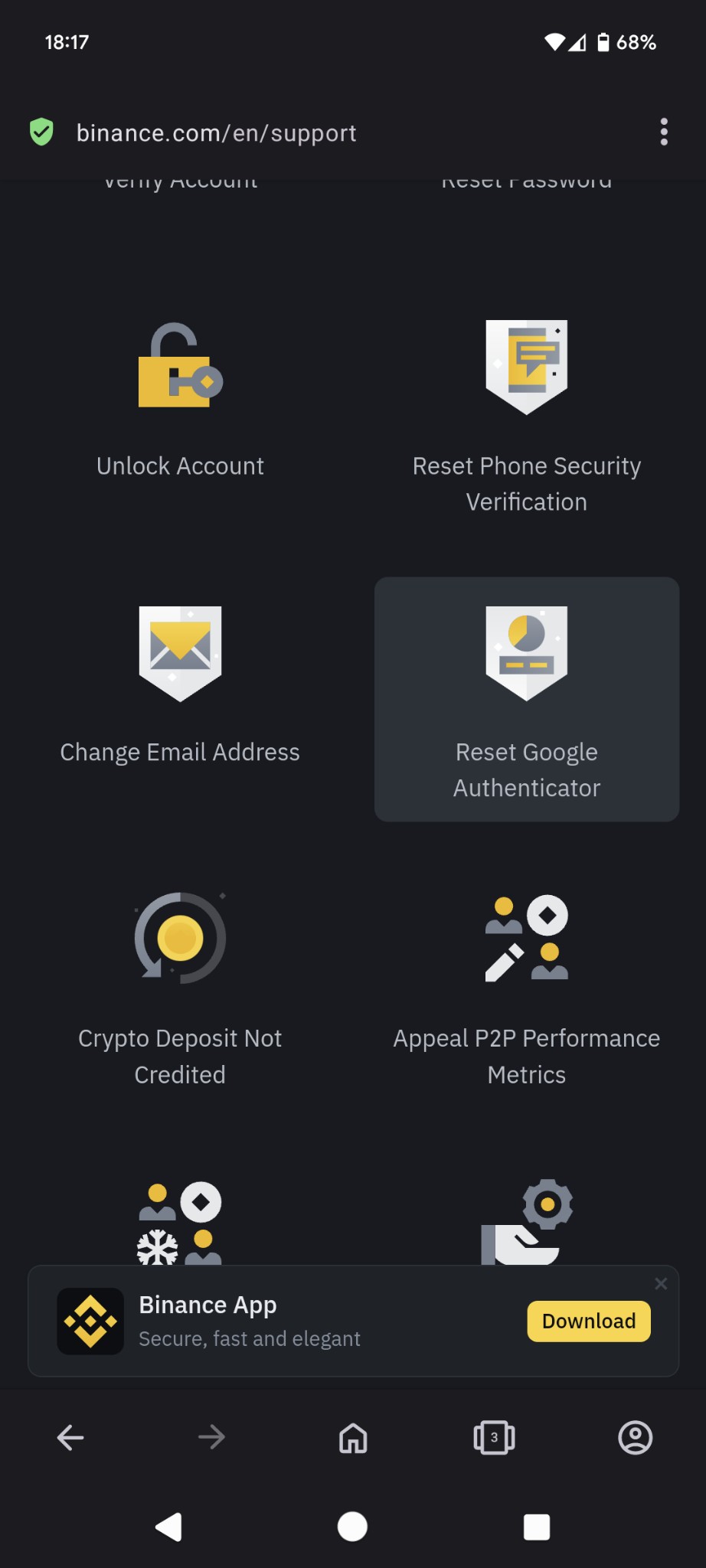The image size is (706, 1568).
Task: Open Reset Phone Security Verification
Action: pyautogui.click(x=527, y=416)
